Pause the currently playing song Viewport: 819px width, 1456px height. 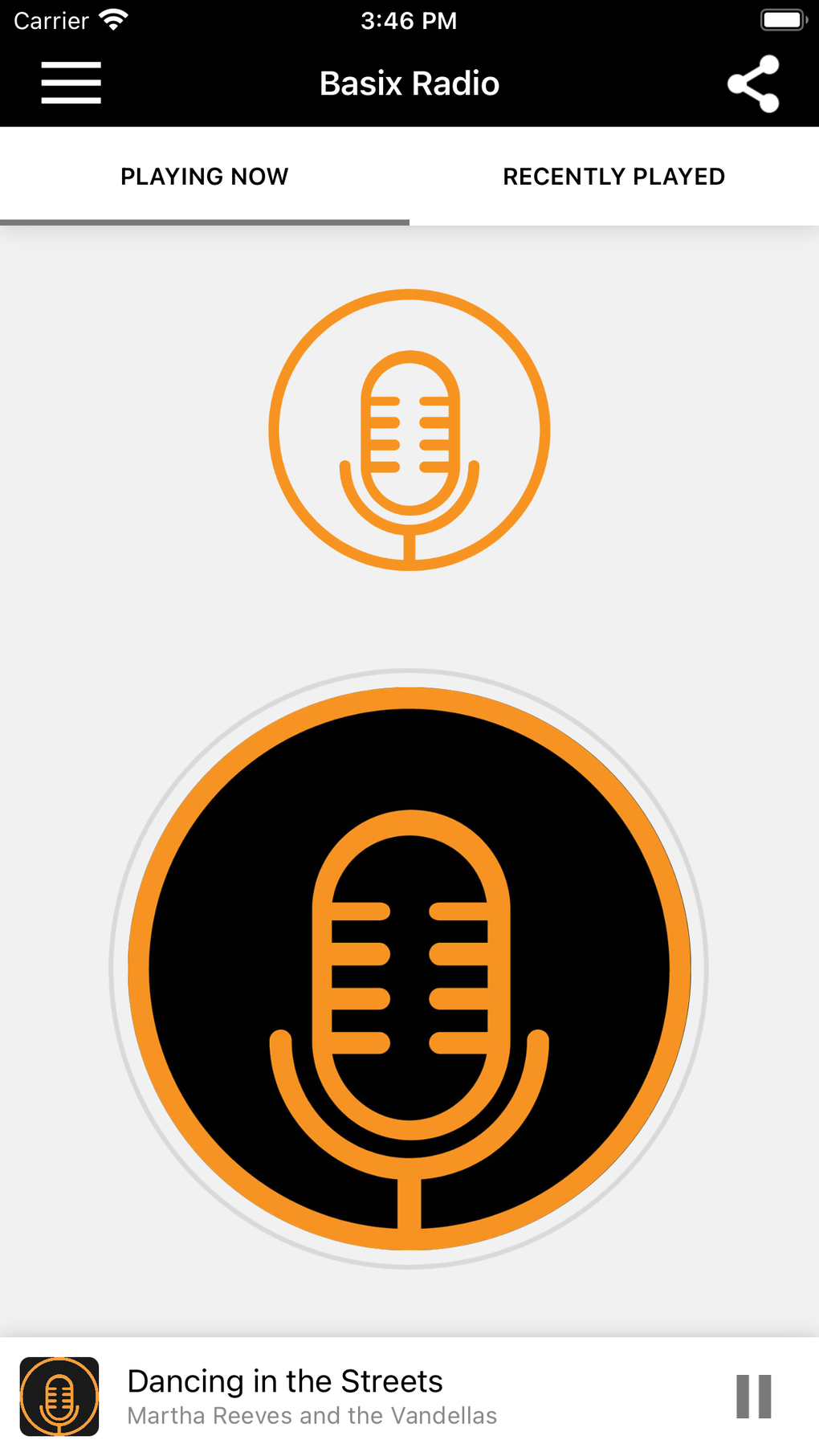click(753, 1397)
